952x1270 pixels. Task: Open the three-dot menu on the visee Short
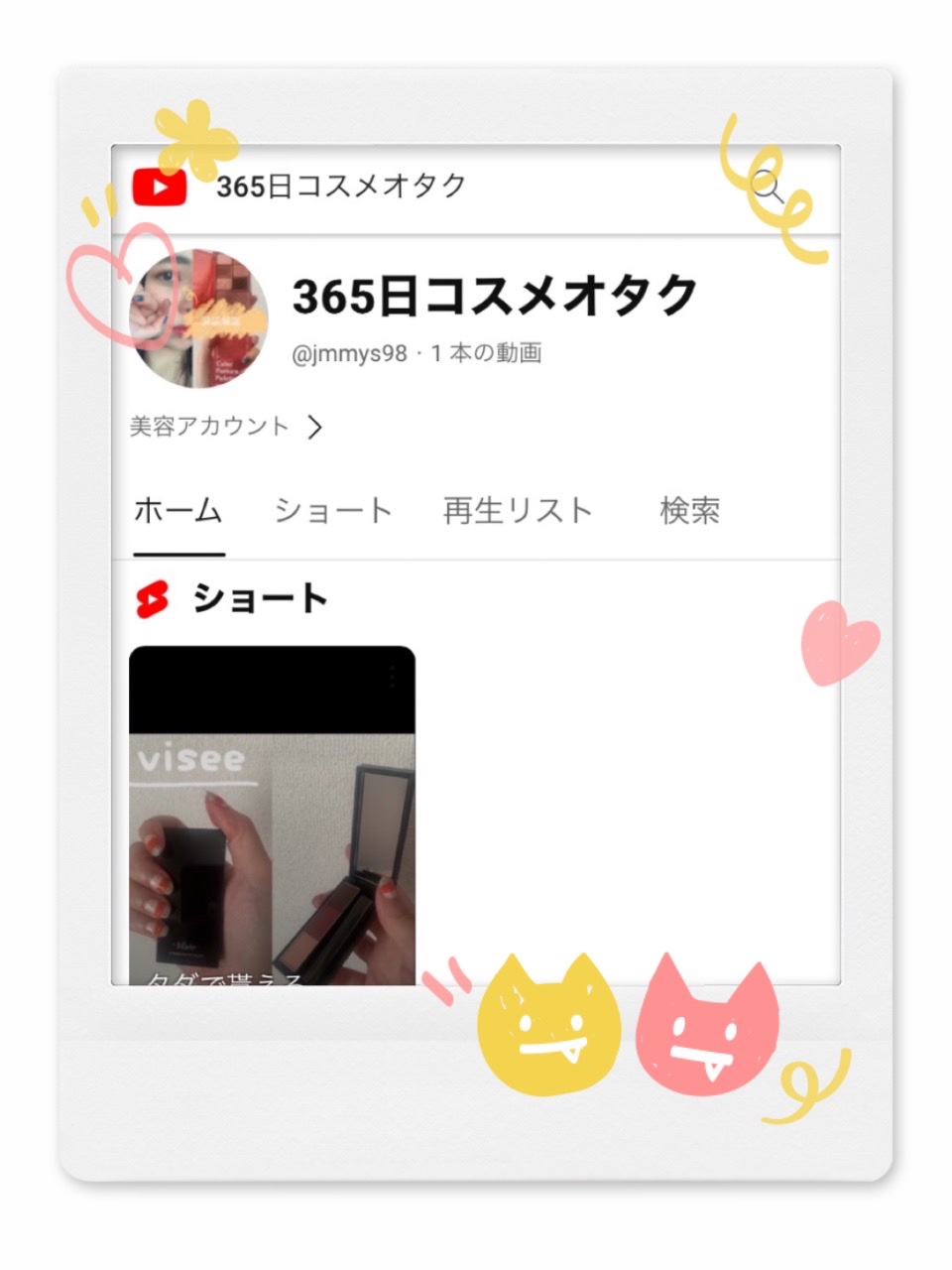[x=394, y=677]
